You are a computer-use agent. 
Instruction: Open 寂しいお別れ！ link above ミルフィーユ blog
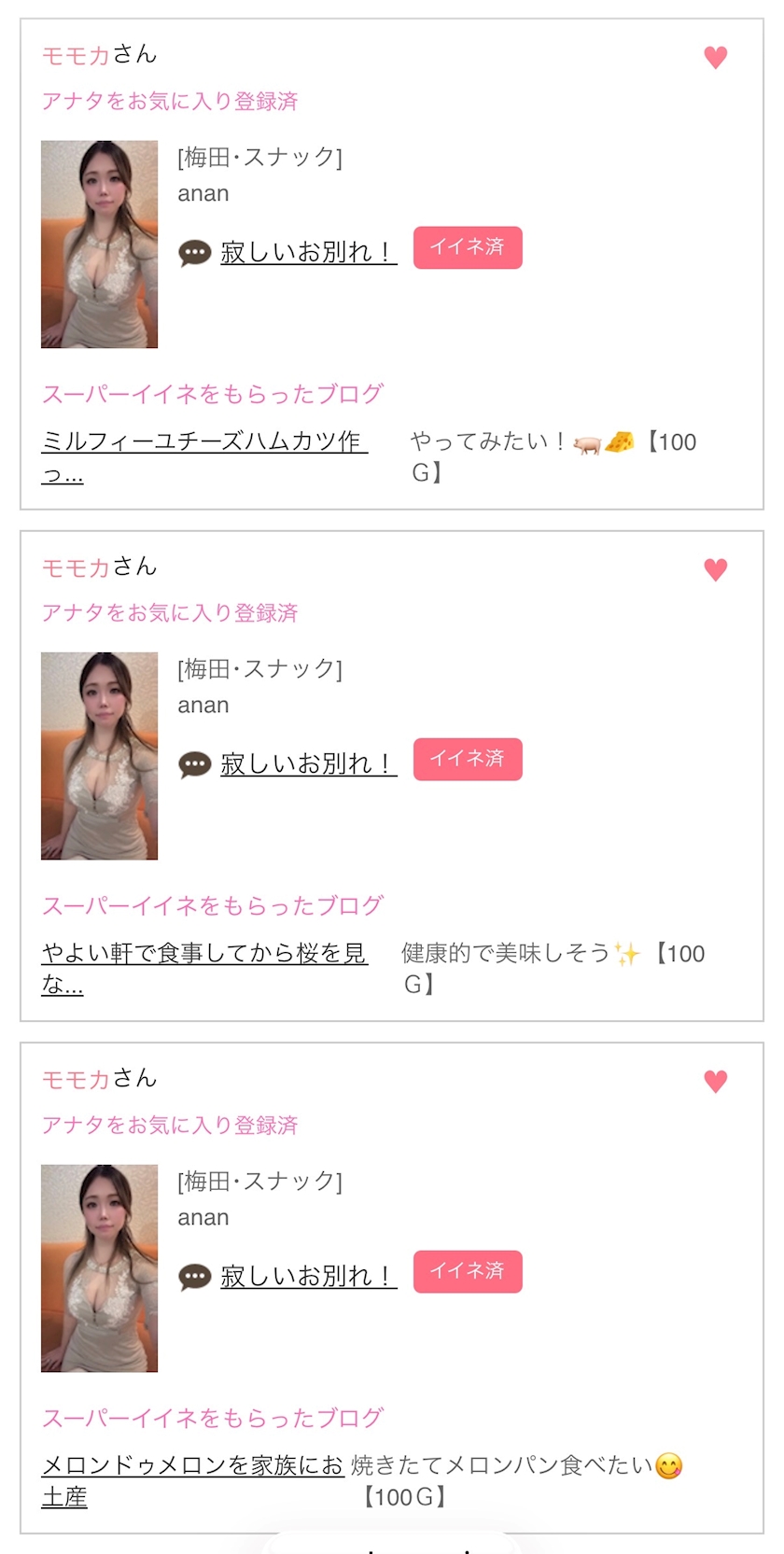pyautogui.click(x=308, y=252)
